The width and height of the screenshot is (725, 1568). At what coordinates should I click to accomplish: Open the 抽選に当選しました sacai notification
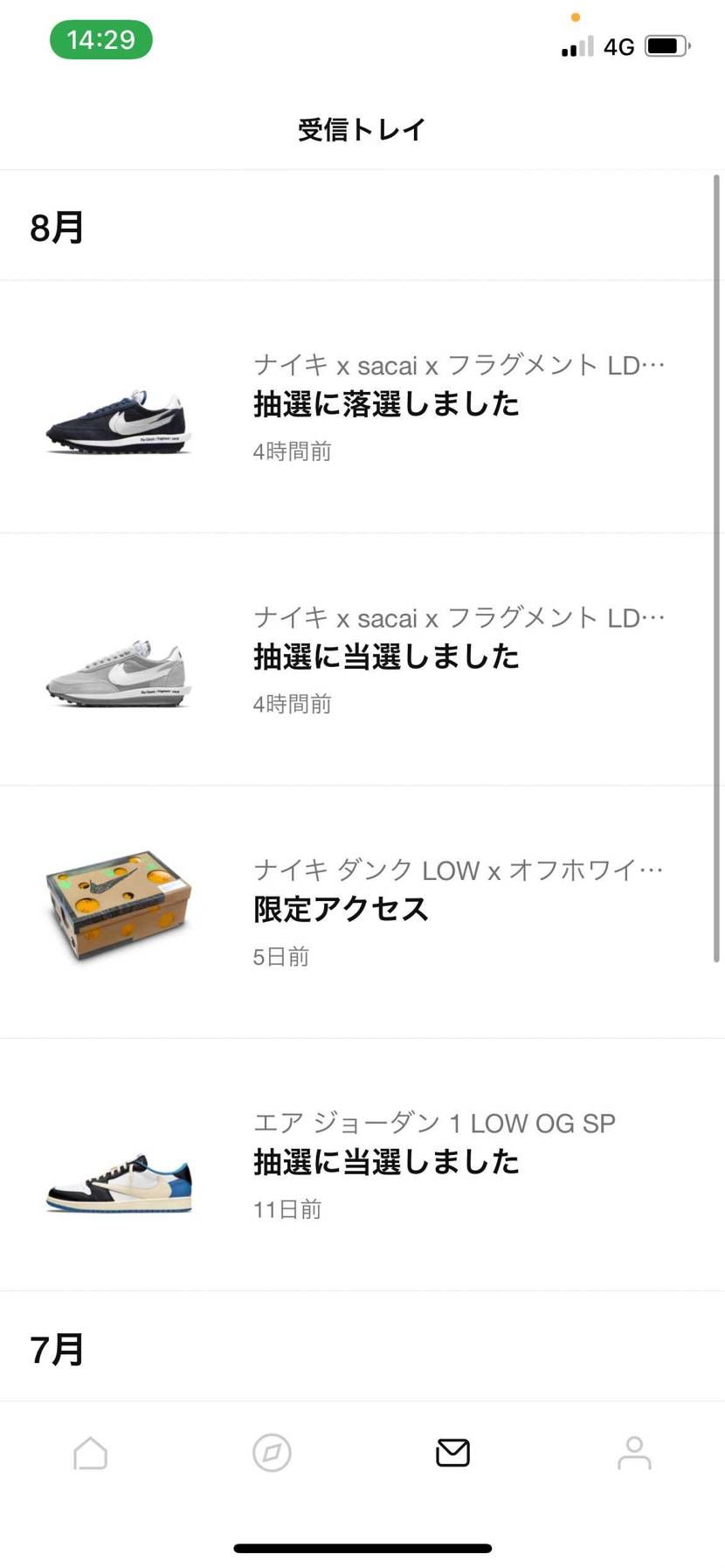click(384, 657)
